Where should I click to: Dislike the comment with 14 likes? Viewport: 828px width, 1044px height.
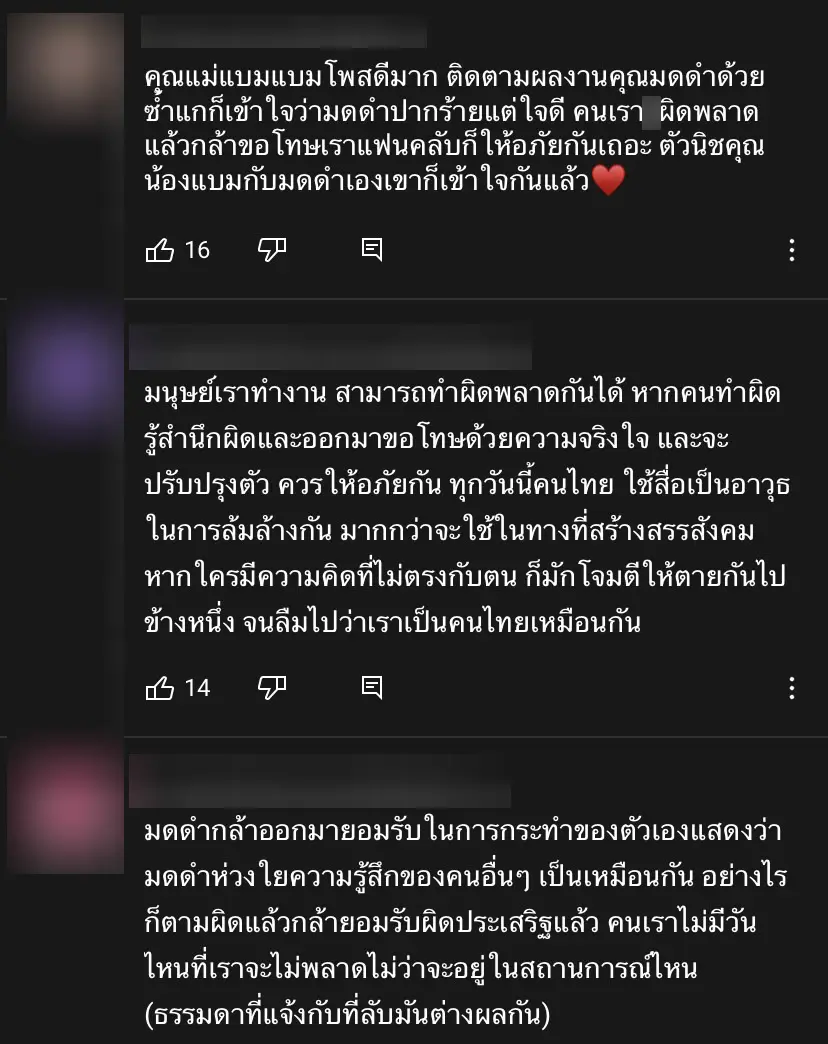(x=272, y=687)
